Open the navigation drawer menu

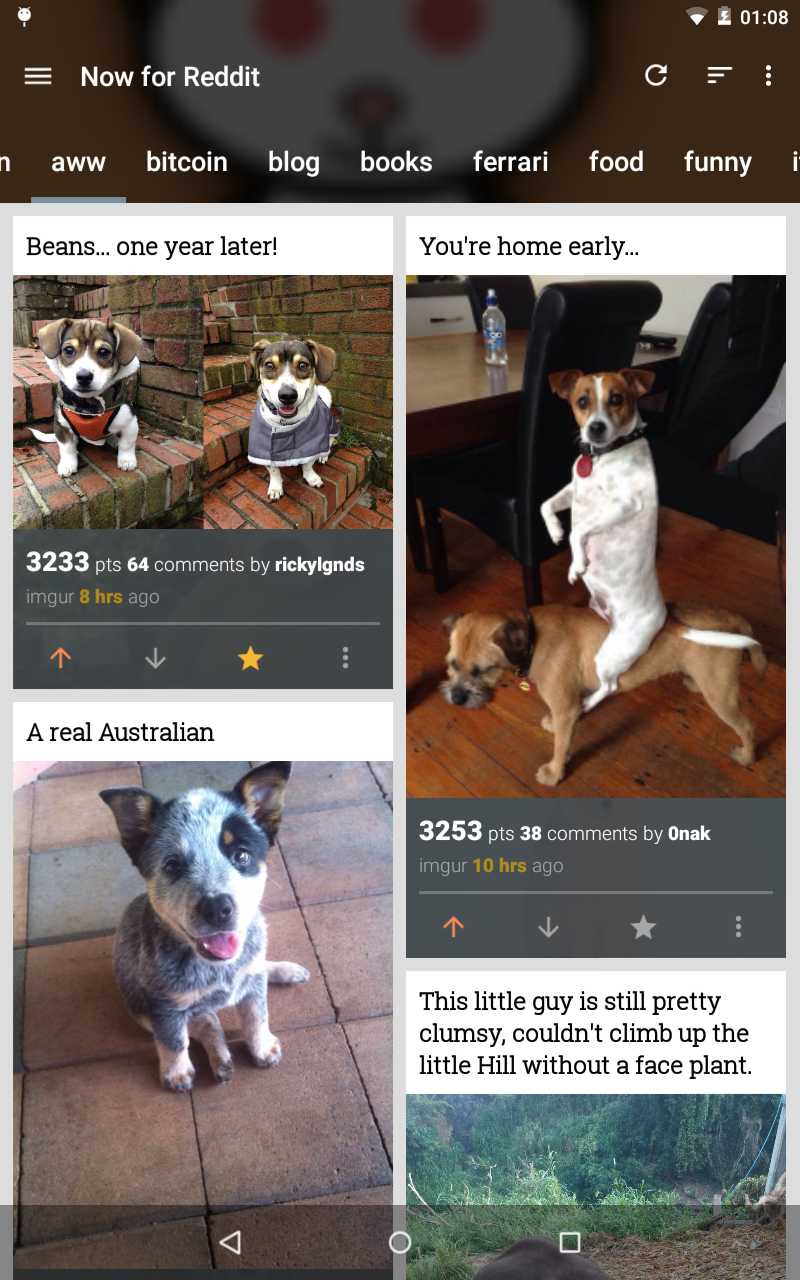[38, 76]
